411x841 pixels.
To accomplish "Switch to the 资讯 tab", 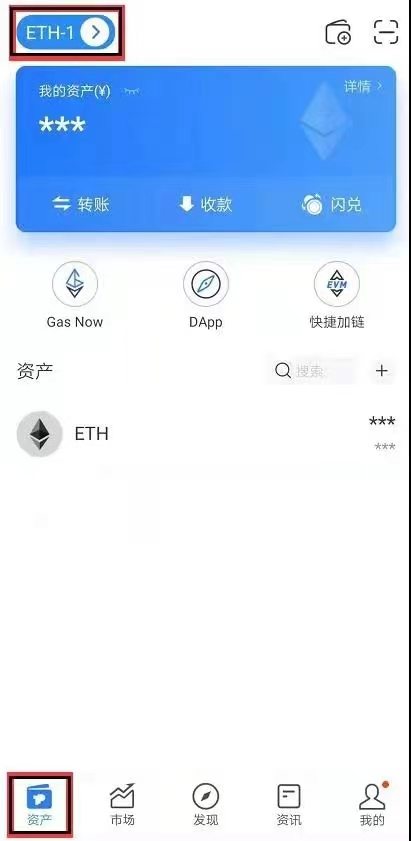I will pos(289,805).
